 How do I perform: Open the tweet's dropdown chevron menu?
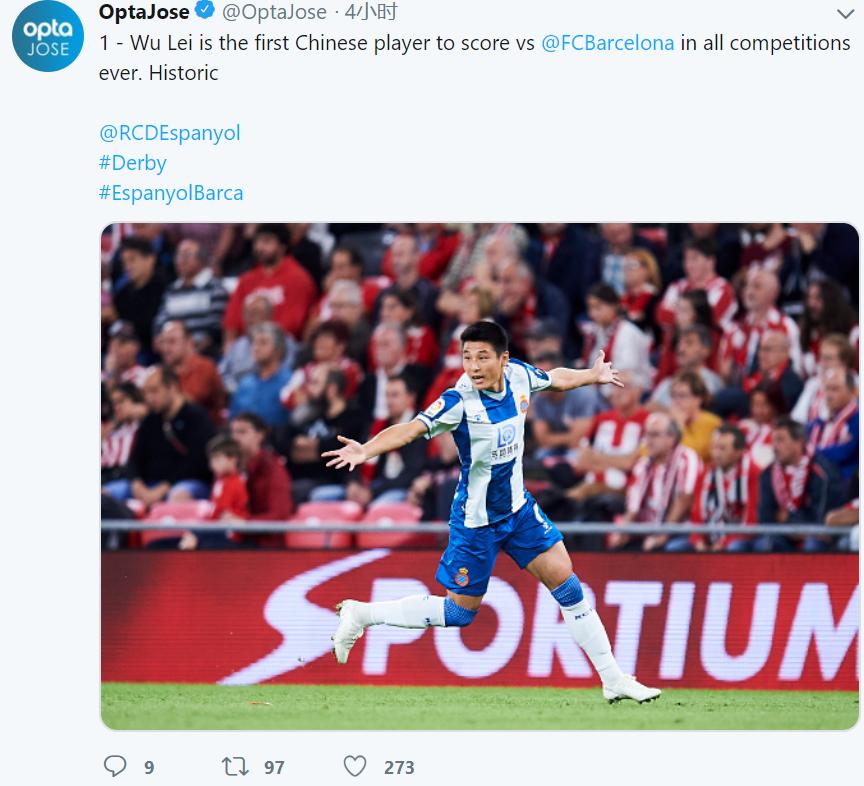(845, 13)
